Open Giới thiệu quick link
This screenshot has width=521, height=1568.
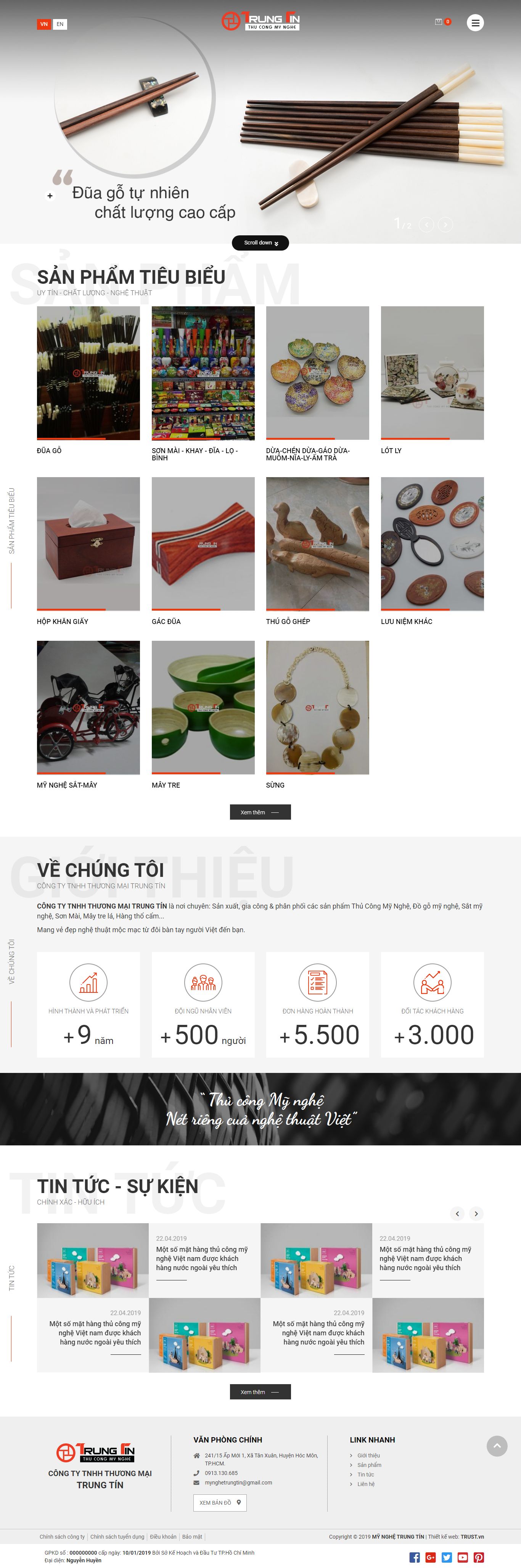pos(368,1455)
